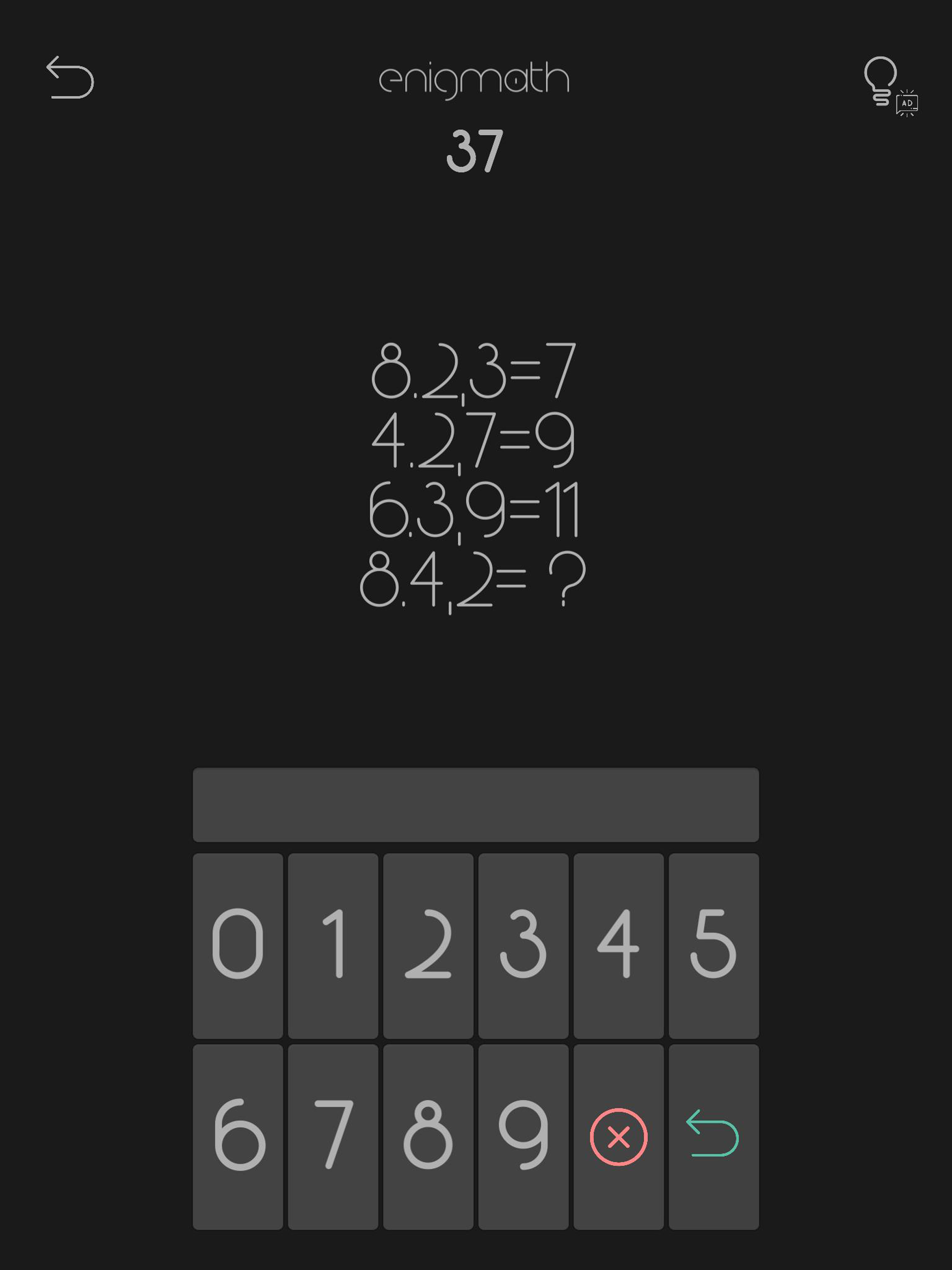Screen dimensions: 952x1270
Task: Clear the answer with the red X key
Action: click(x=618, y=1136)
